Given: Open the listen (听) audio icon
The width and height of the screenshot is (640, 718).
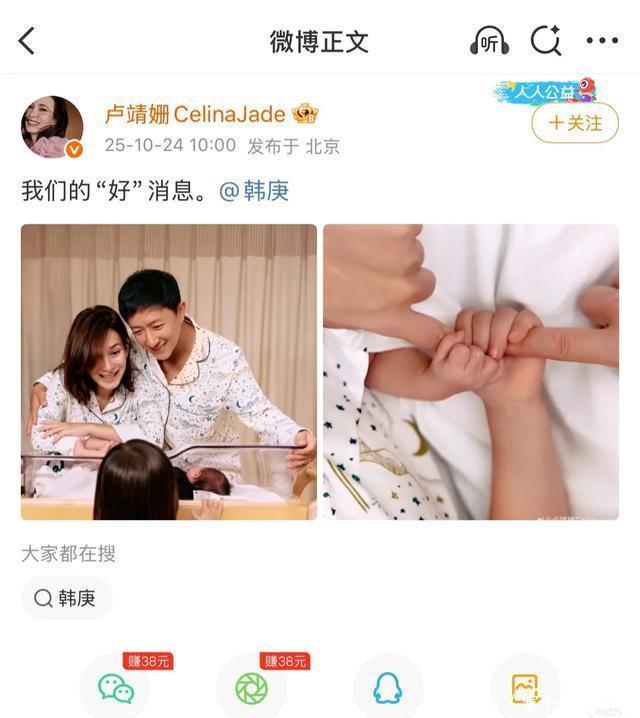Looking at the screenshot, I should pos(489,41).
